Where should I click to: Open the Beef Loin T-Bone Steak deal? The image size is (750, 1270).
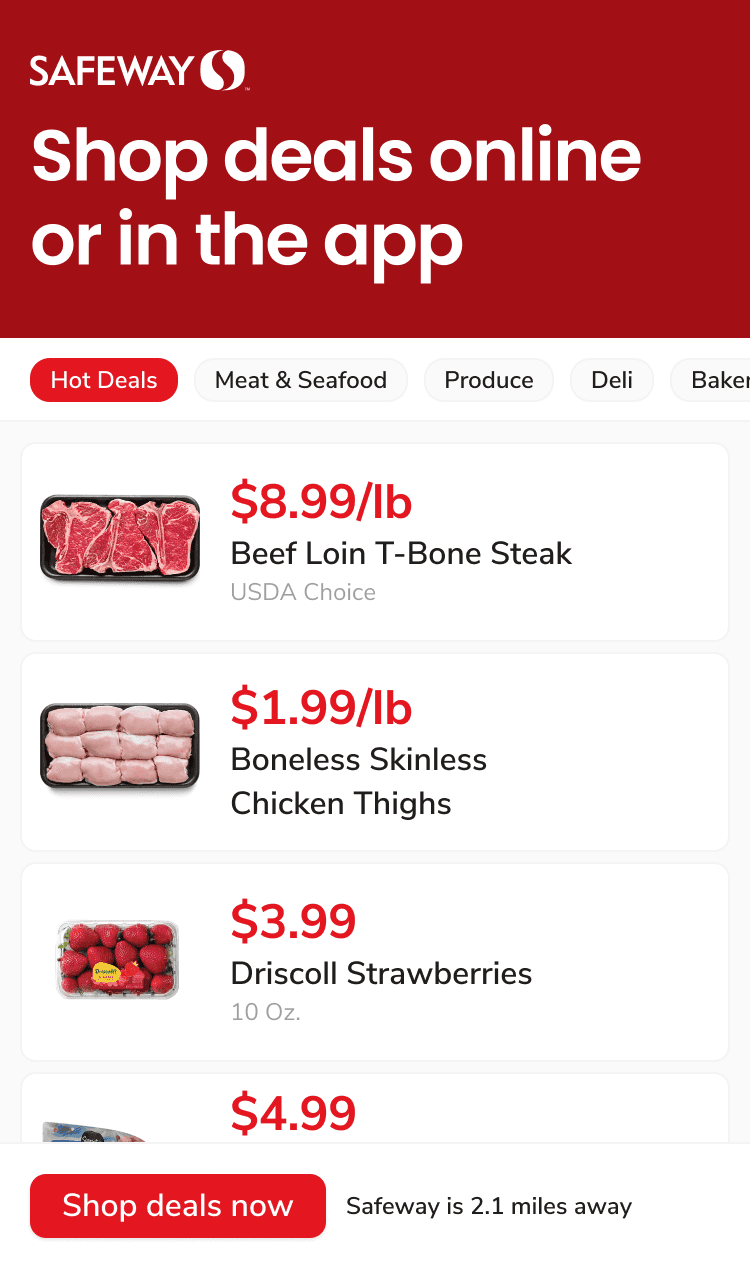click(375, 542)
